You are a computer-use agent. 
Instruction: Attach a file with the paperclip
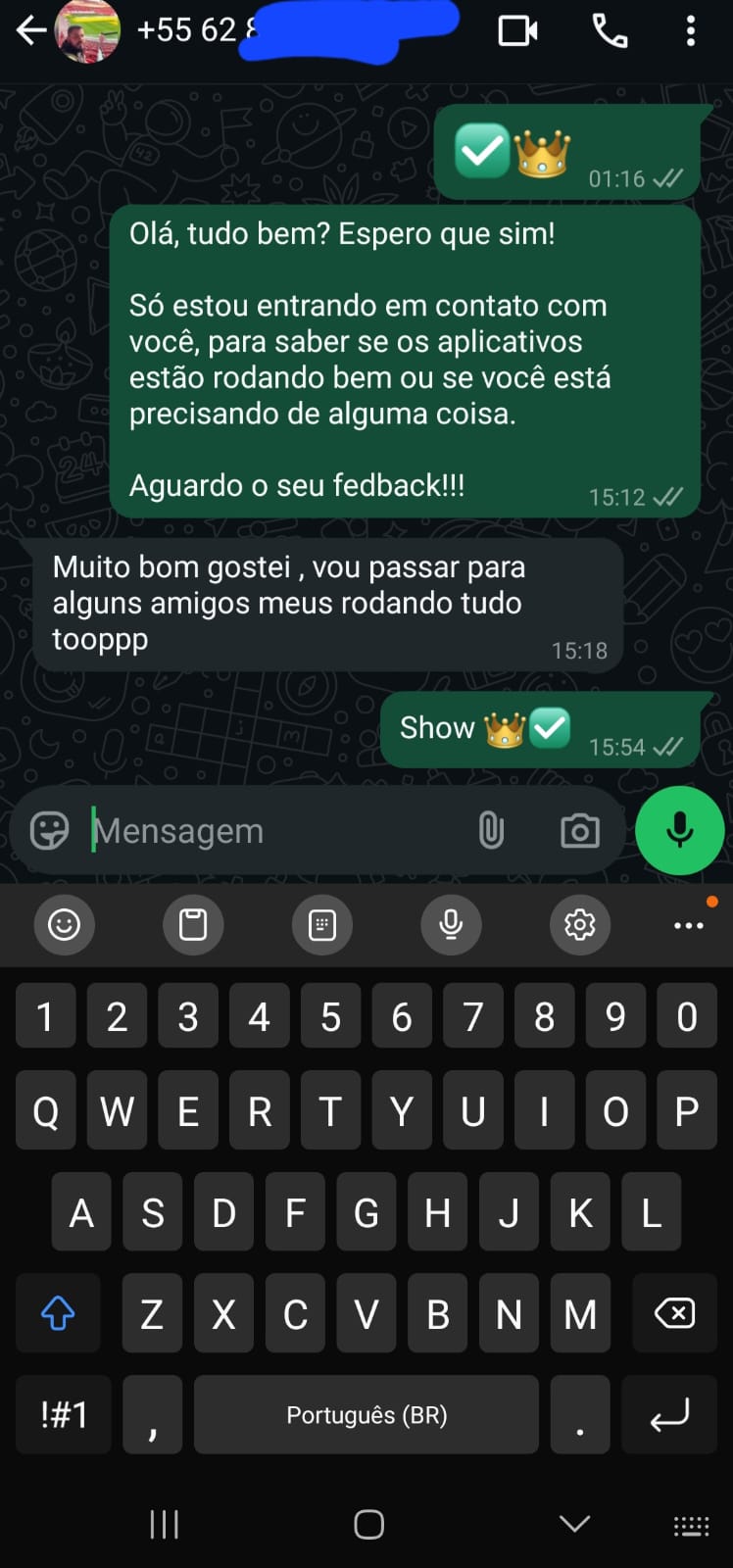pyautogui.click(x=491, y=831)
